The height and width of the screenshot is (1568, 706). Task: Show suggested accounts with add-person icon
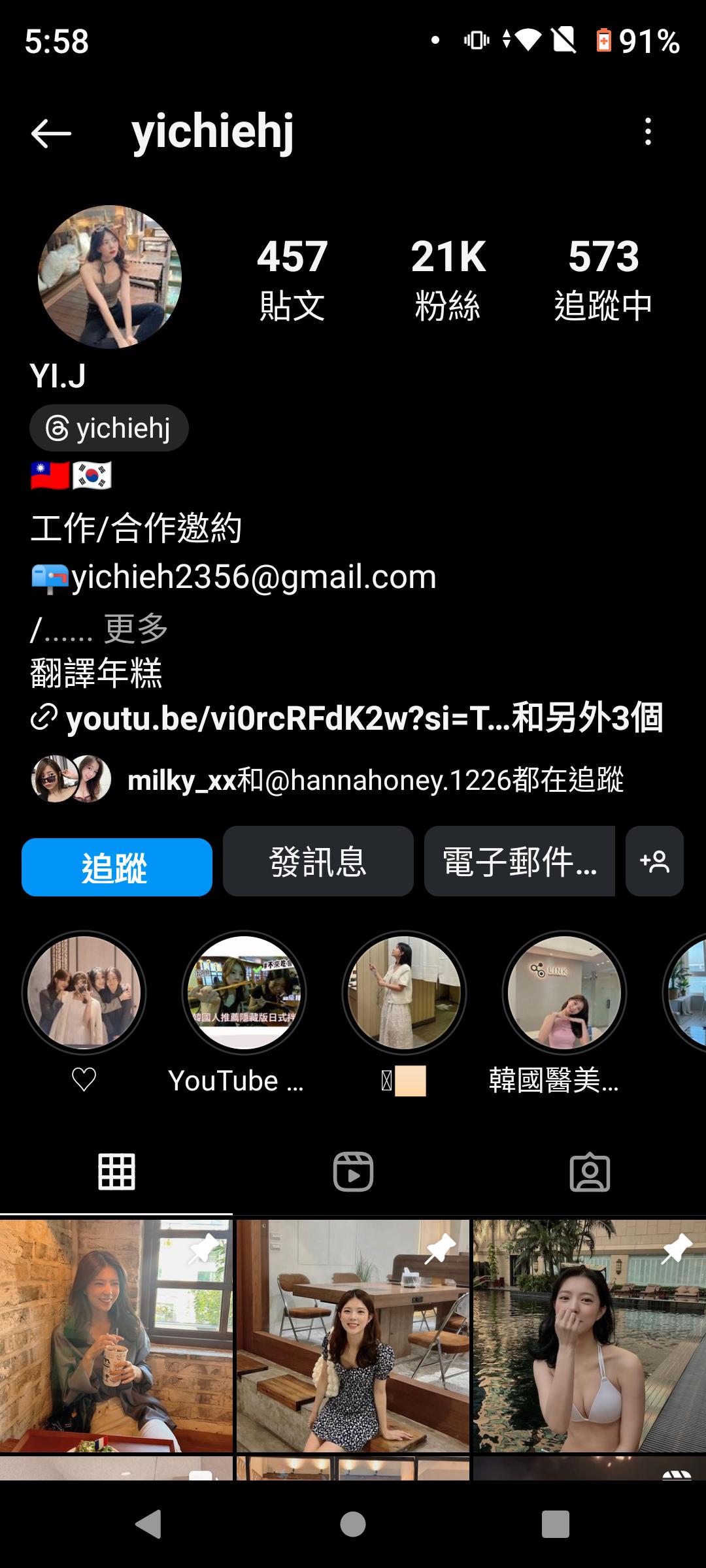(654, 861)
